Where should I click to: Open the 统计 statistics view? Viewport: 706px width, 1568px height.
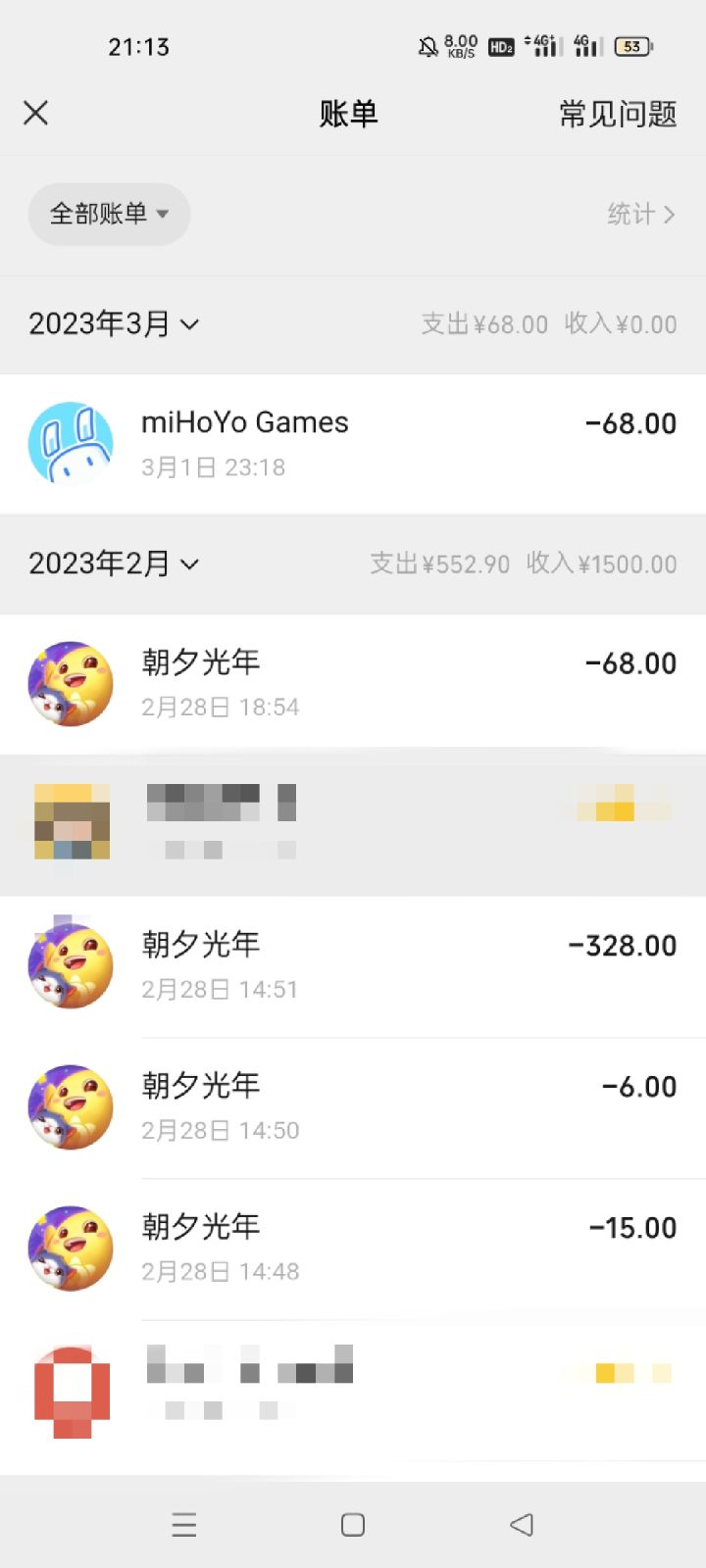(x=642, y=215)
